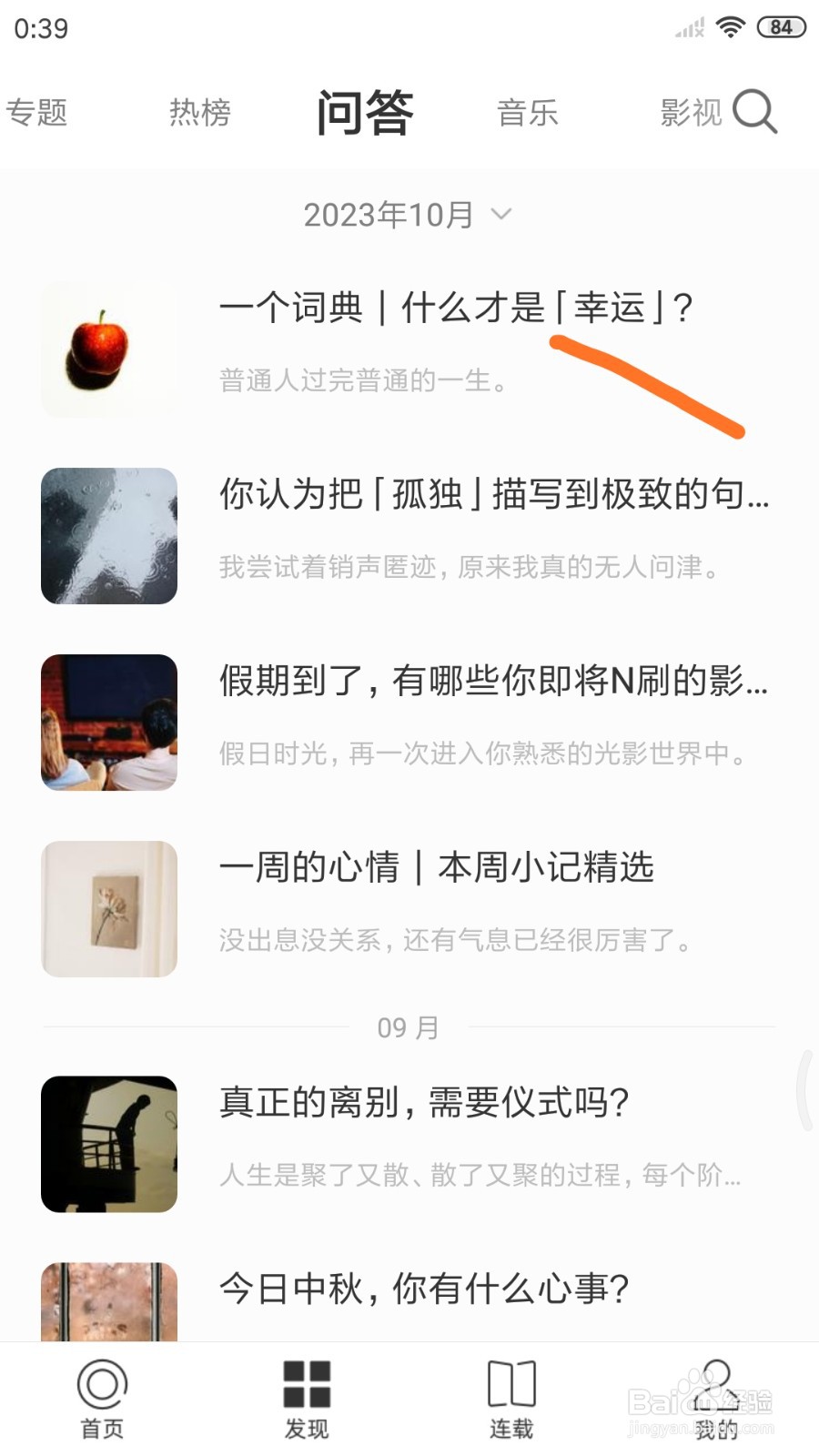
Task: Tap the cellular signal icon
Action: (x=688, y=27)
